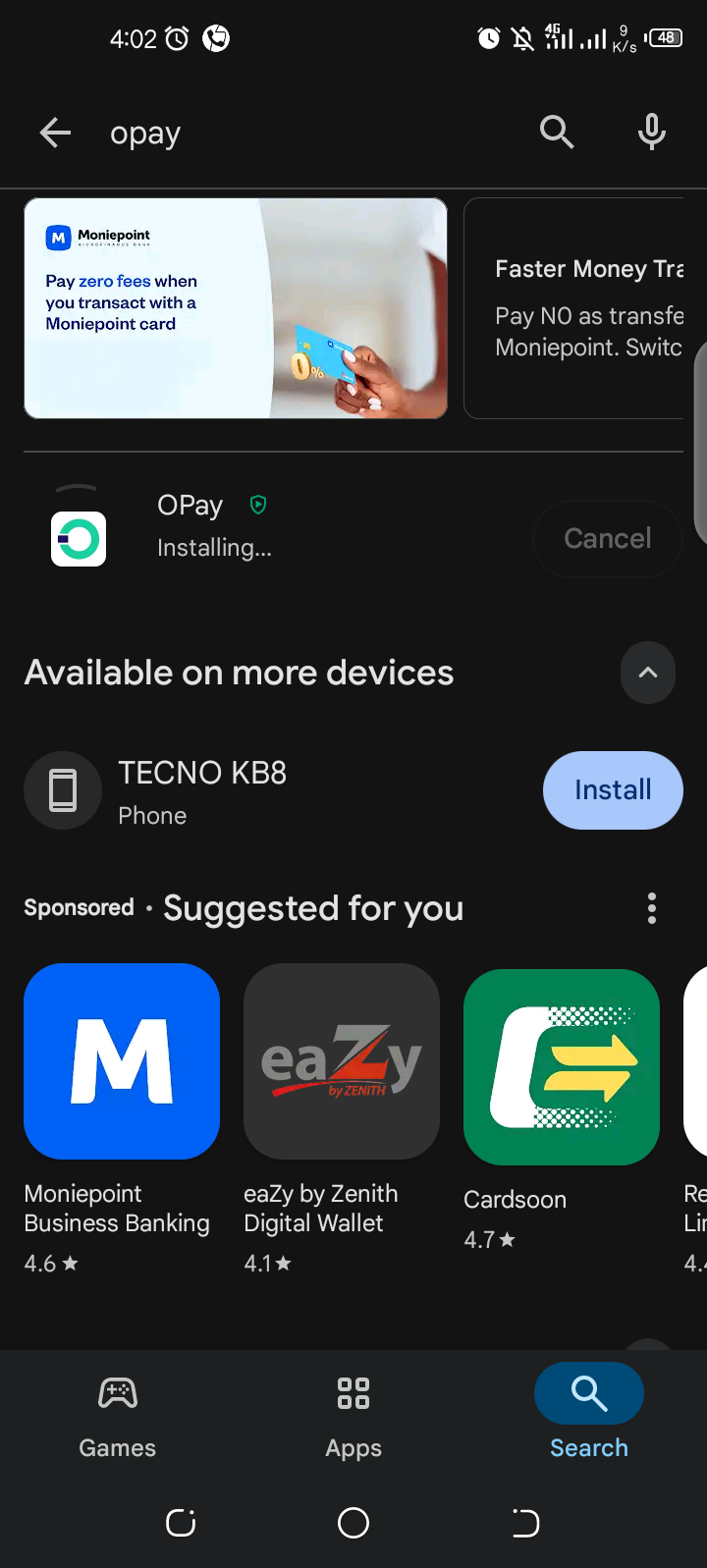
Task: Open the Moniepoint zero fees banner
Action: pos(236,308)
